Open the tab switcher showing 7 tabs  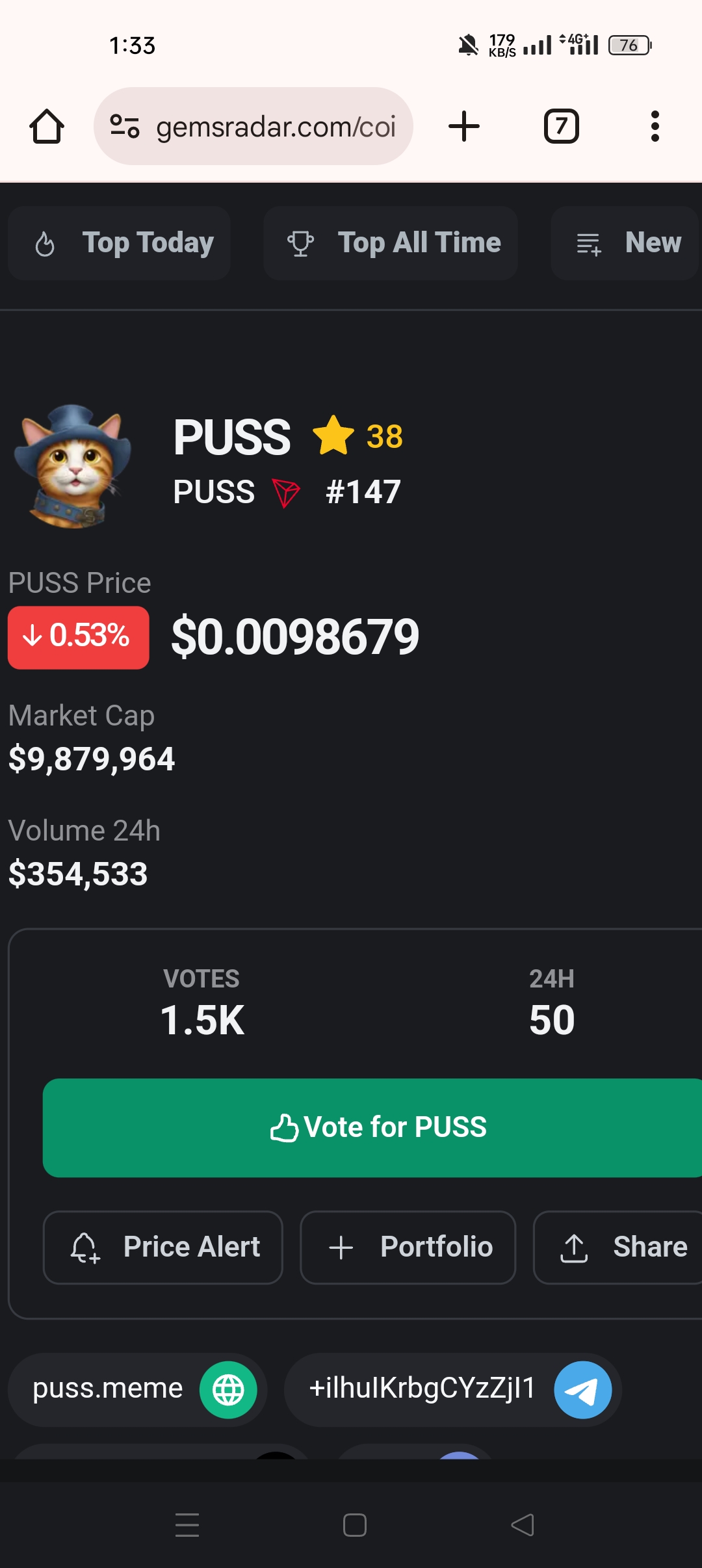[x=561, y=126]
